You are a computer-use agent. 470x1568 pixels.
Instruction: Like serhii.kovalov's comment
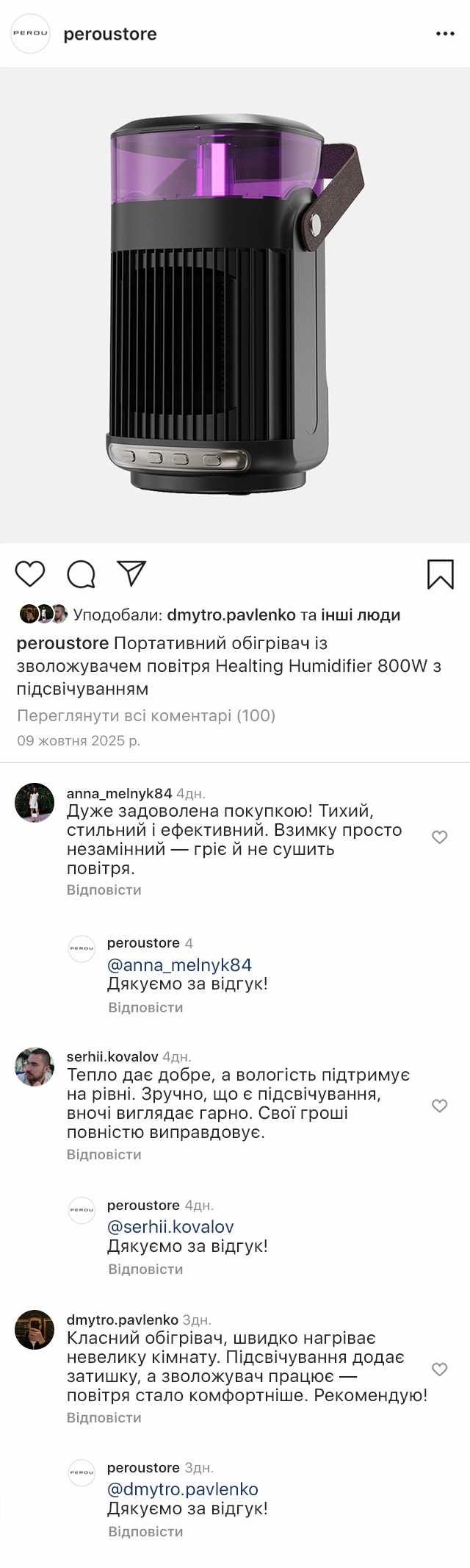coord(439,1106)
